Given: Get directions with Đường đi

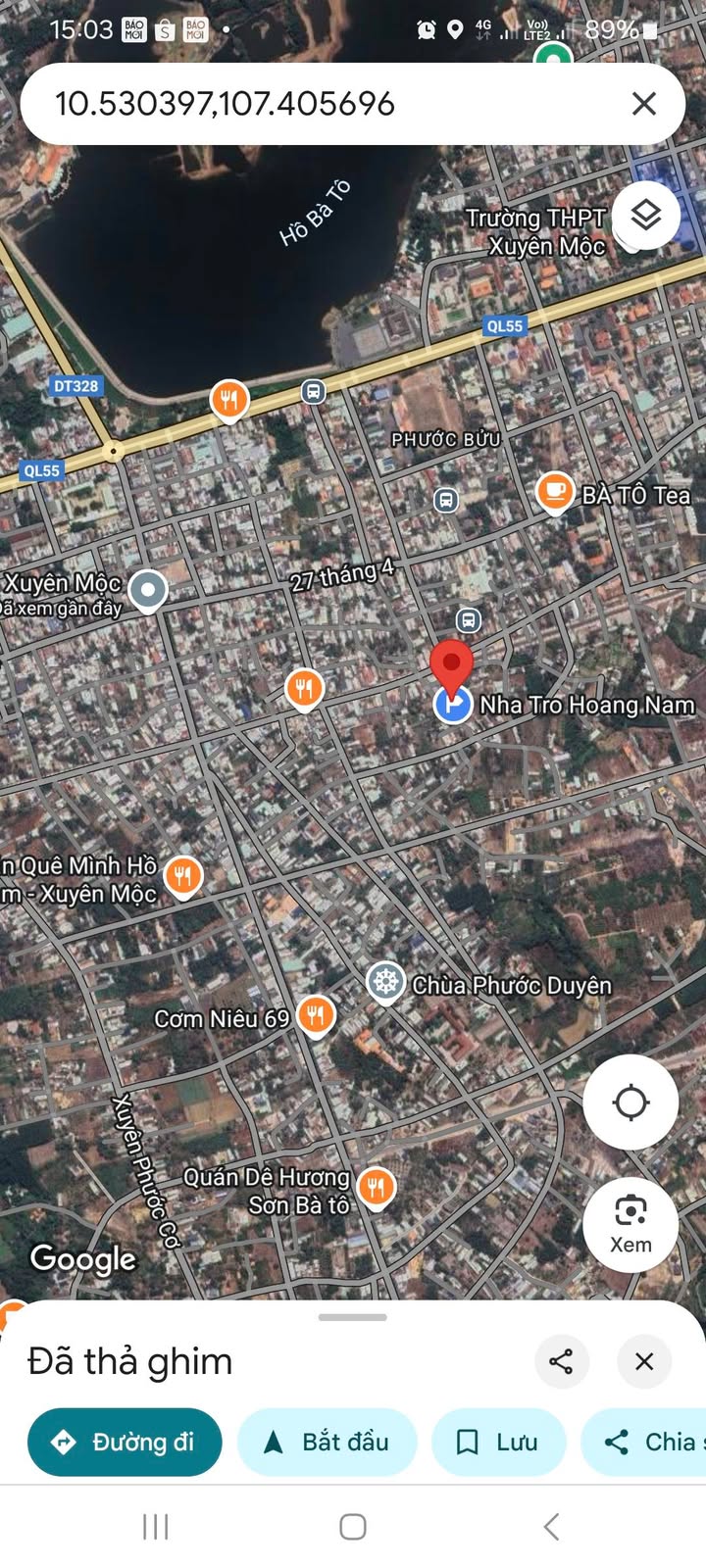Looking at the screenshot, I should click(x=125, y=1442).
